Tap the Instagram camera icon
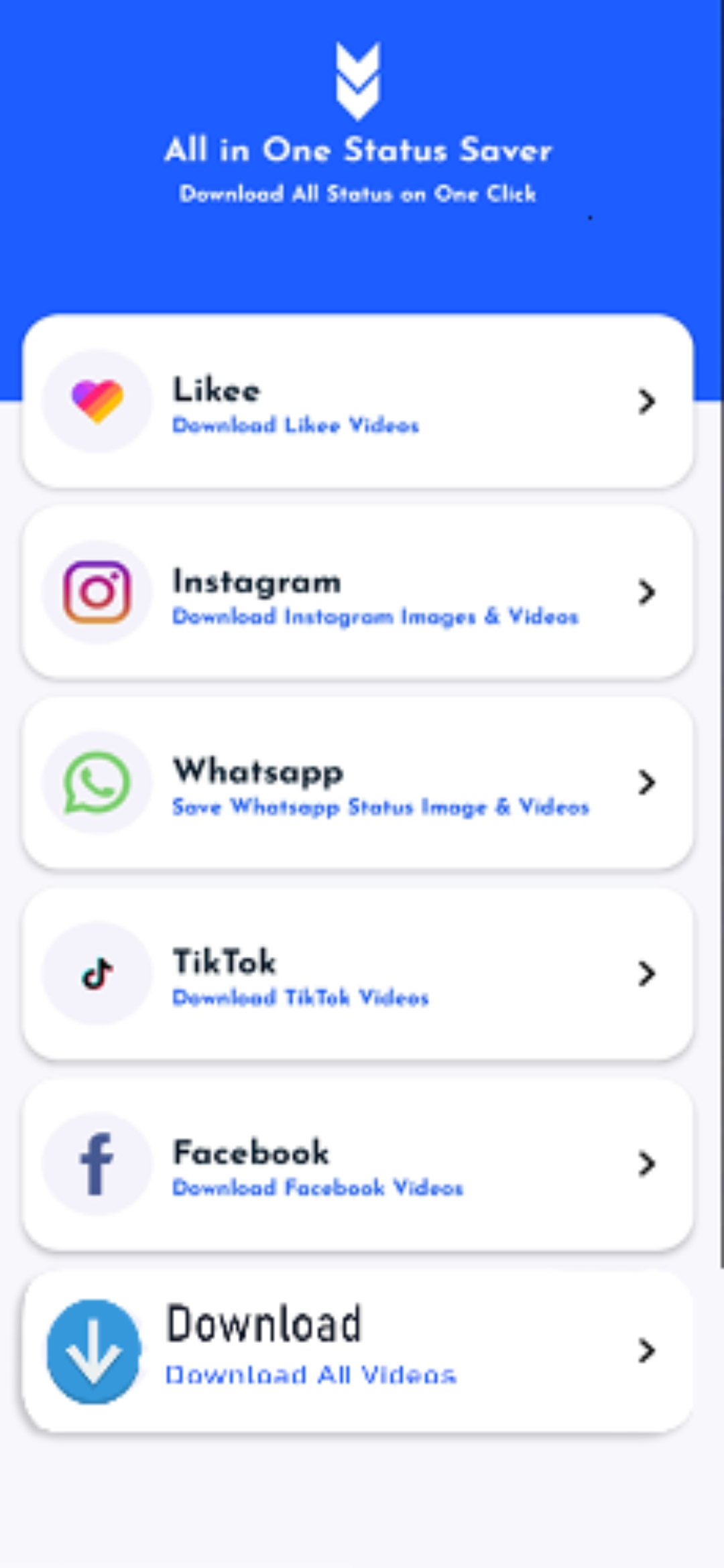724x1568 pixels. (x=97, y=592)
